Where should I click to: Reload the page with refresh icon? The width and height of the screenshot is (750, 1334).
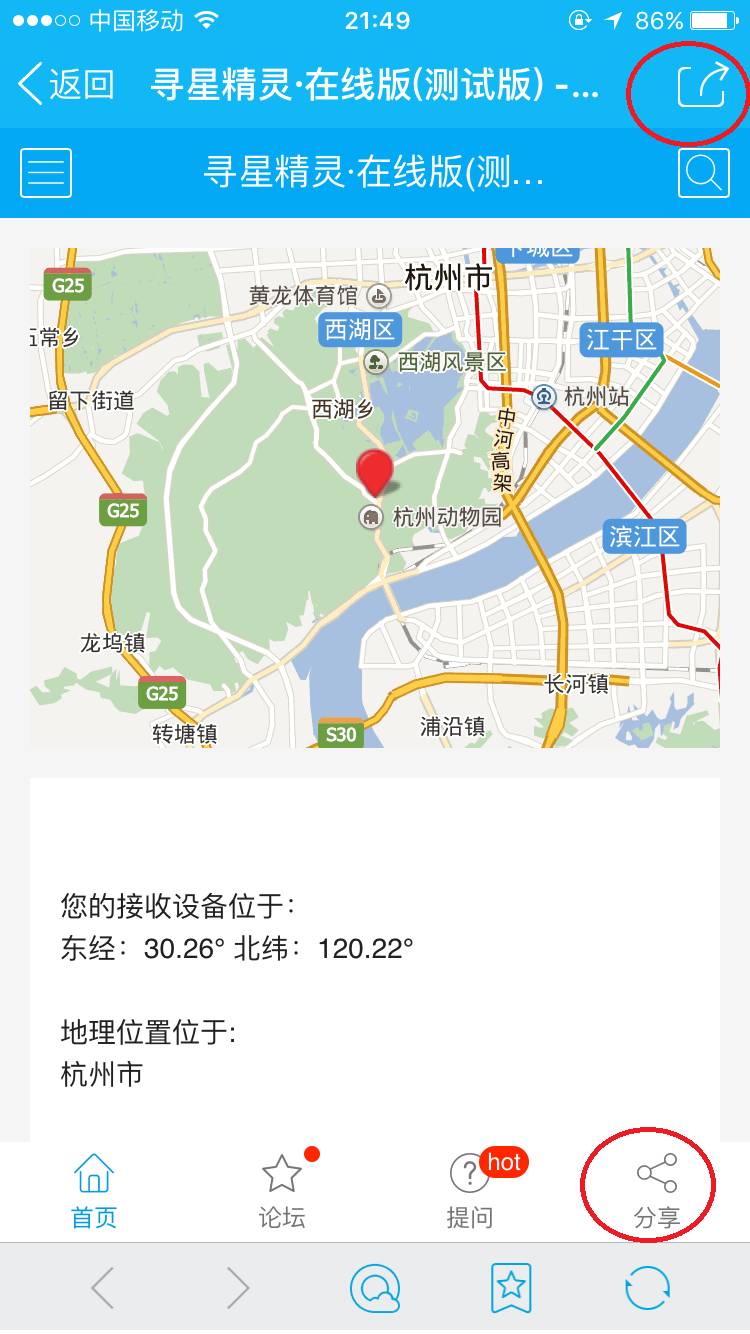click(647, 1288)
